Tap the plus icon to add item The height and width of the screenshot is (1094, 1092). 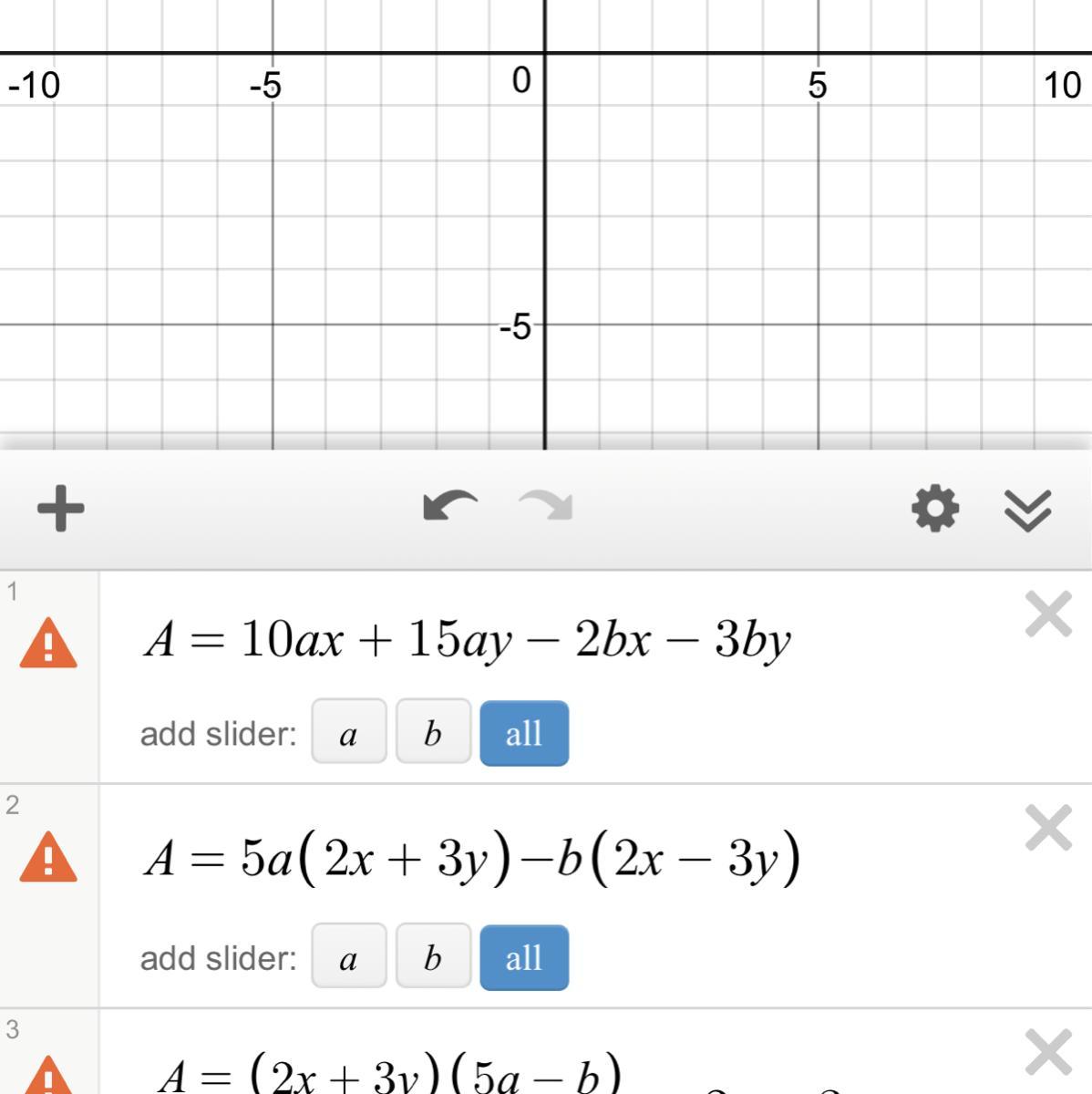coord(60,508)
